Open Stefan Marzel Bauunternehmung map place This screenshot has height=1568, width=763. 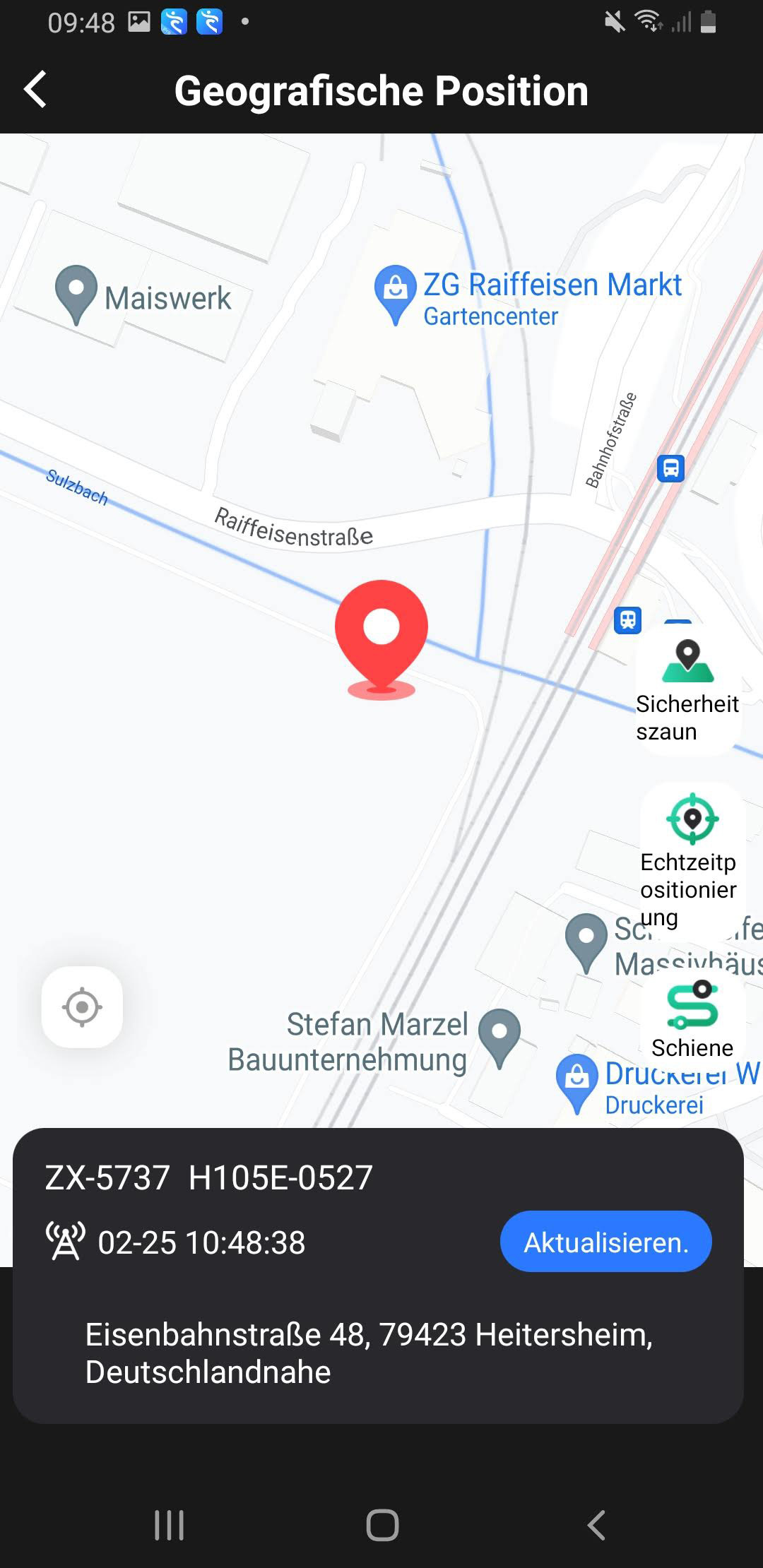tap(499, 1037)
